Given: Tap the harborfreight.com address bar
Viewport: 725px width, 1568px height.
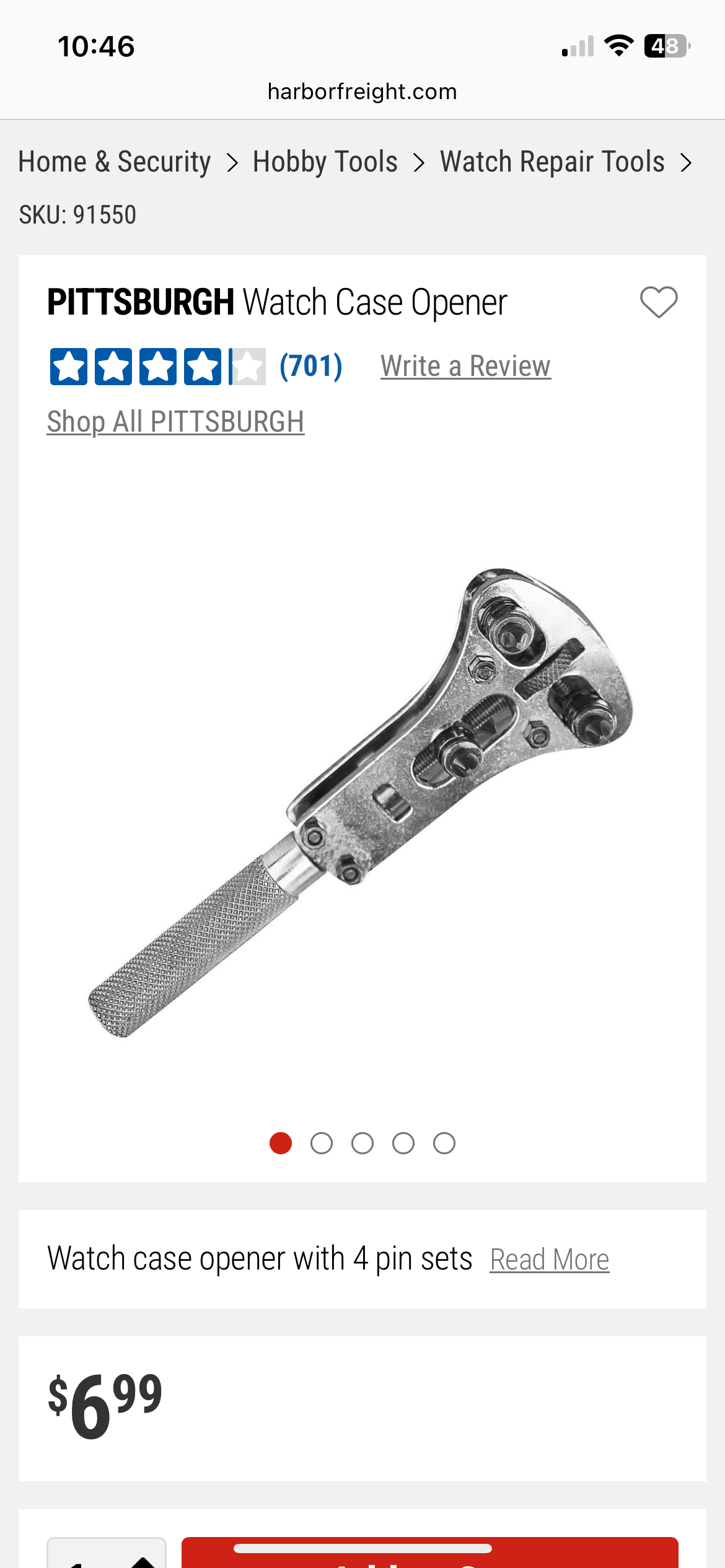Looking at the screenshot, I should point(362,92).
